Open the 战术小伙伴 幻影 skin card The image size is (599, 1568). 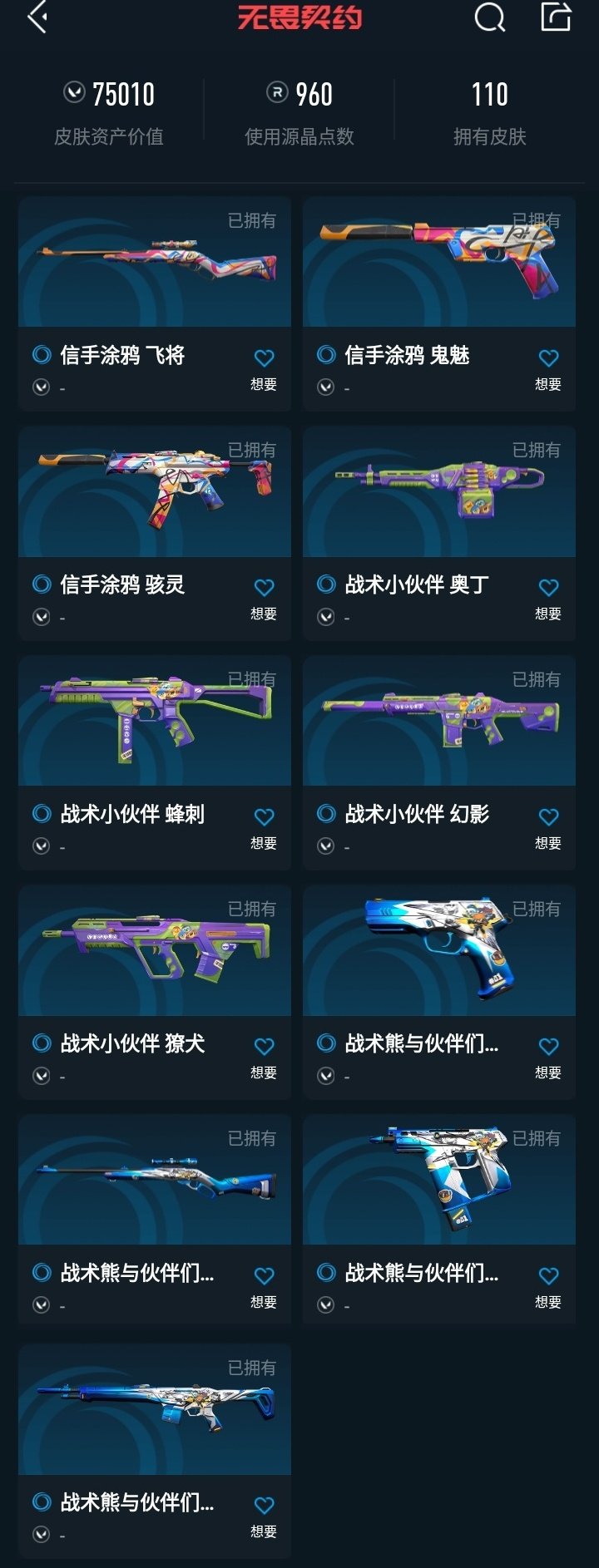click(x=439, y=722)
